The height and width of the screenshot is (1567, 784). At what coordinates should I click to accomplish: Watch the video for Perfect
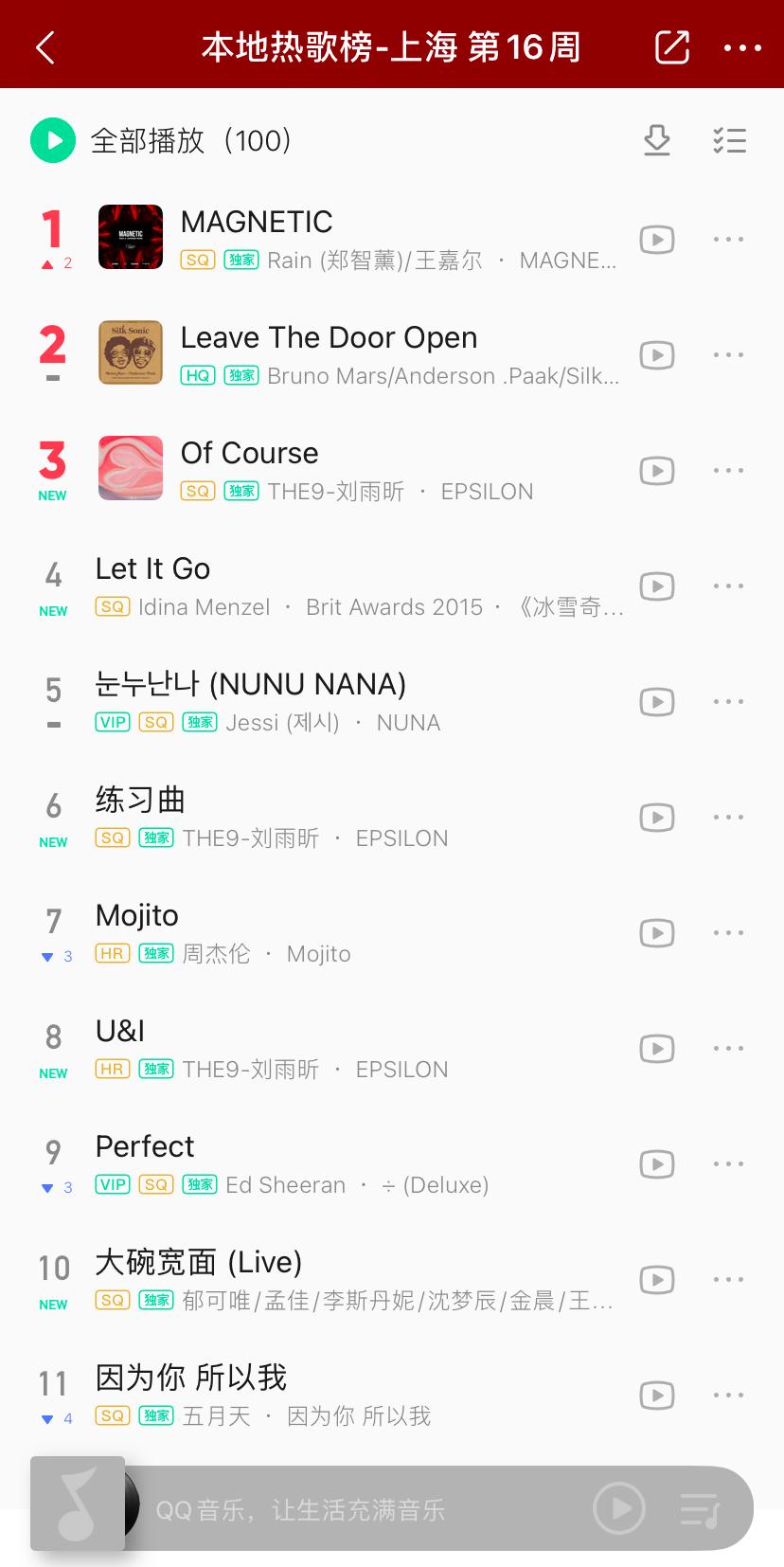(657, 1164)
